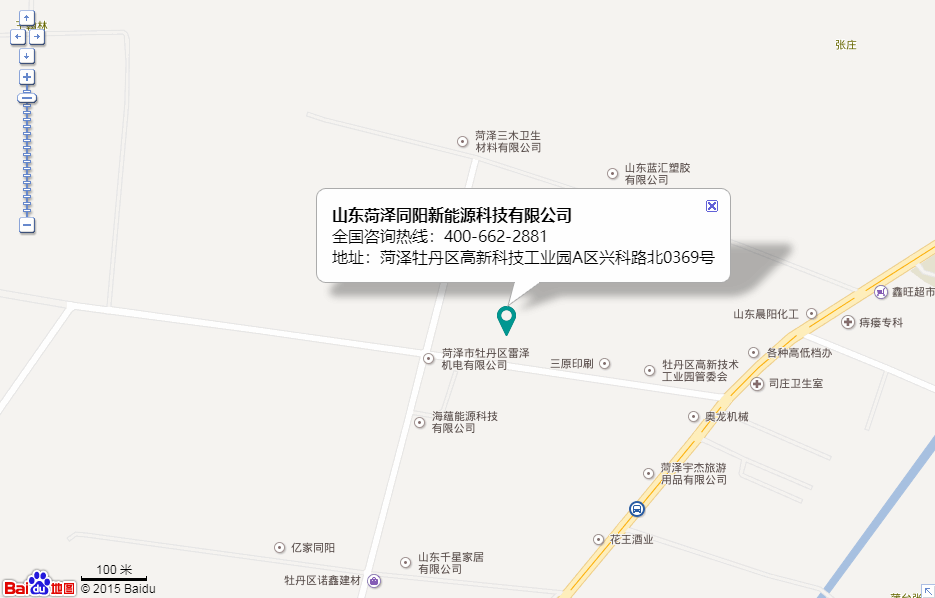Pan the map right

37,36
